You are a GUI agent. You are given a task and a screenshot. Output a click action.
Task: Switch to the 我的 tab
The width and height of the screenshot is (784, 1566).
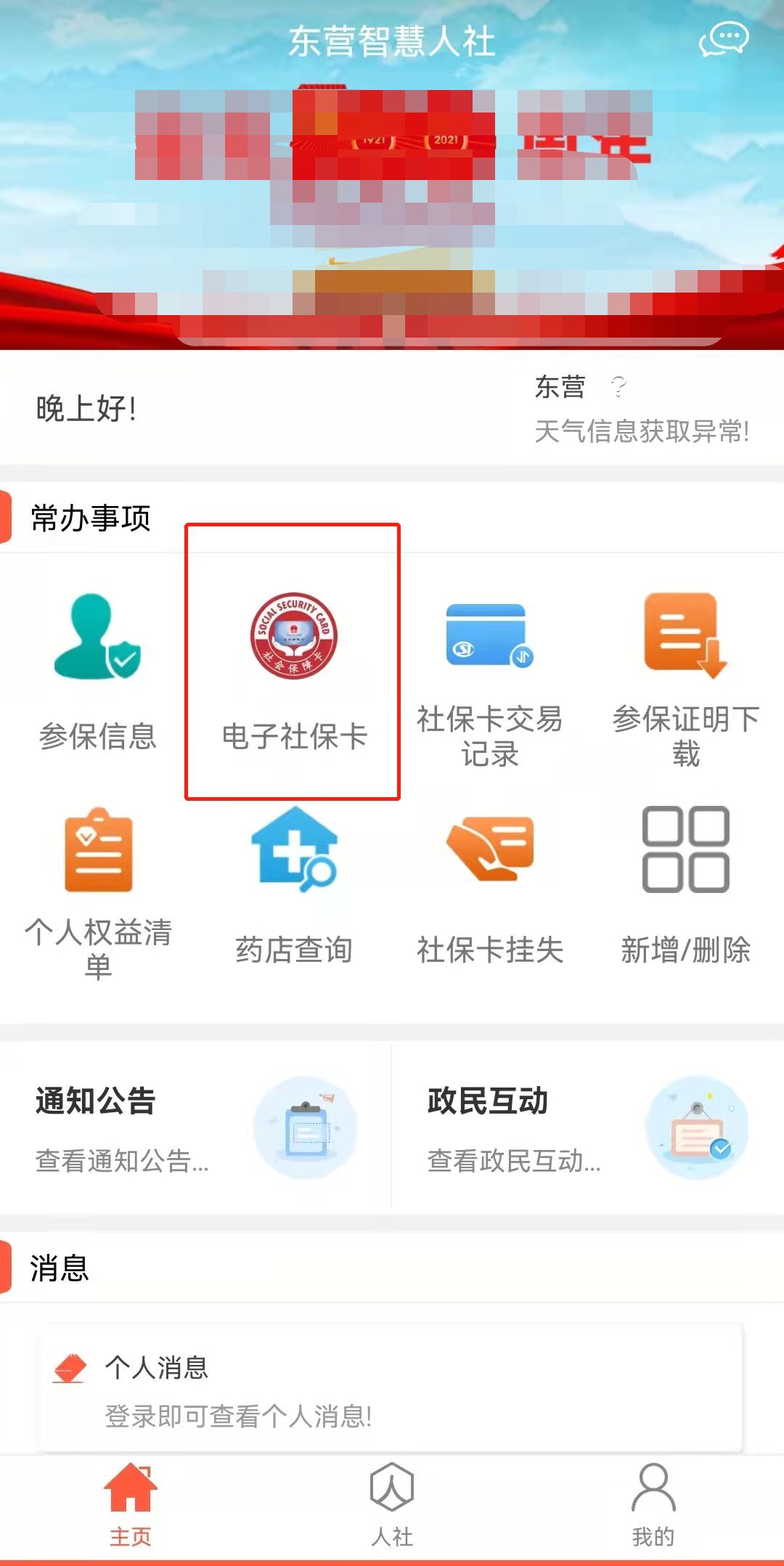point(653,1506)
